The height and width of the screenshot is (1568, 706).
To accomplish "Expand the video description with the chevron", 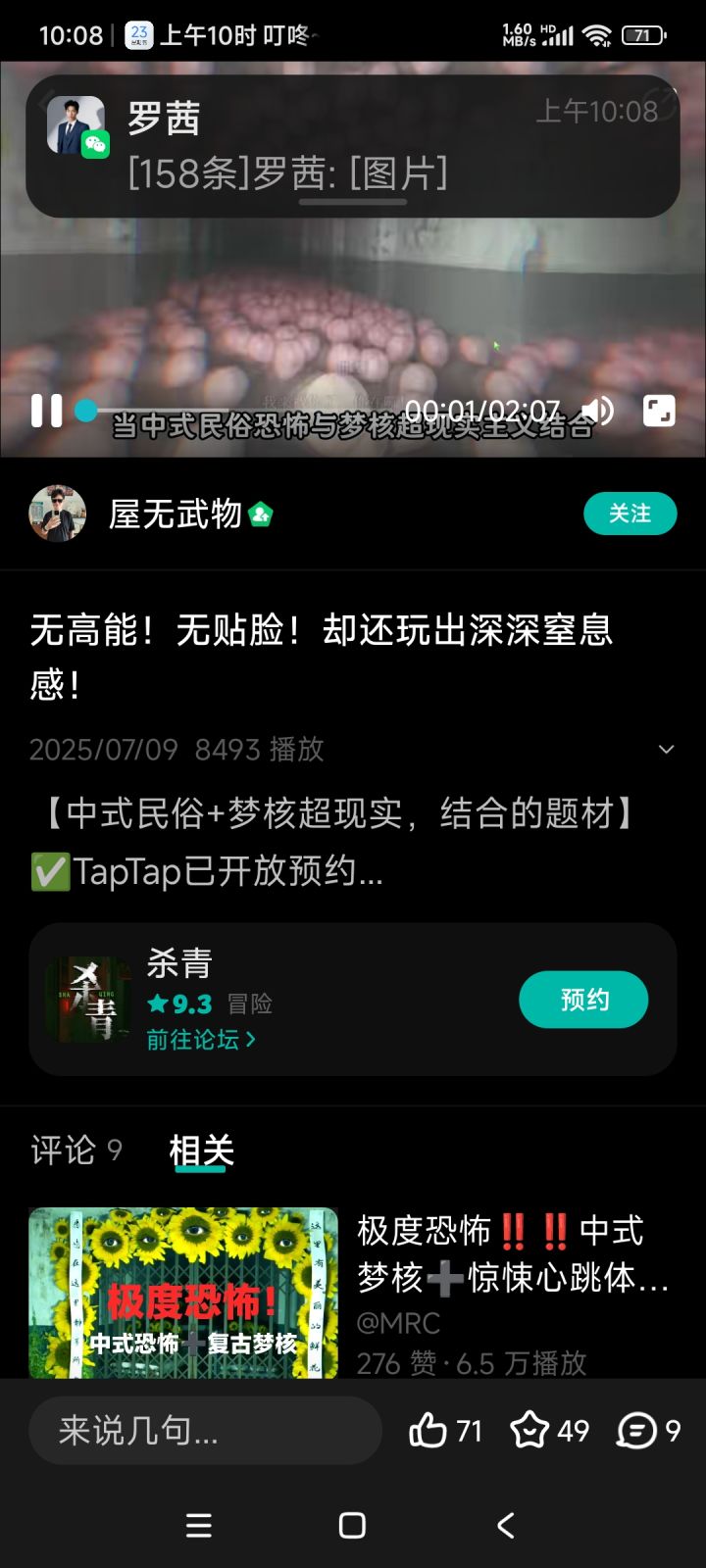I will [x=668, y=749].
